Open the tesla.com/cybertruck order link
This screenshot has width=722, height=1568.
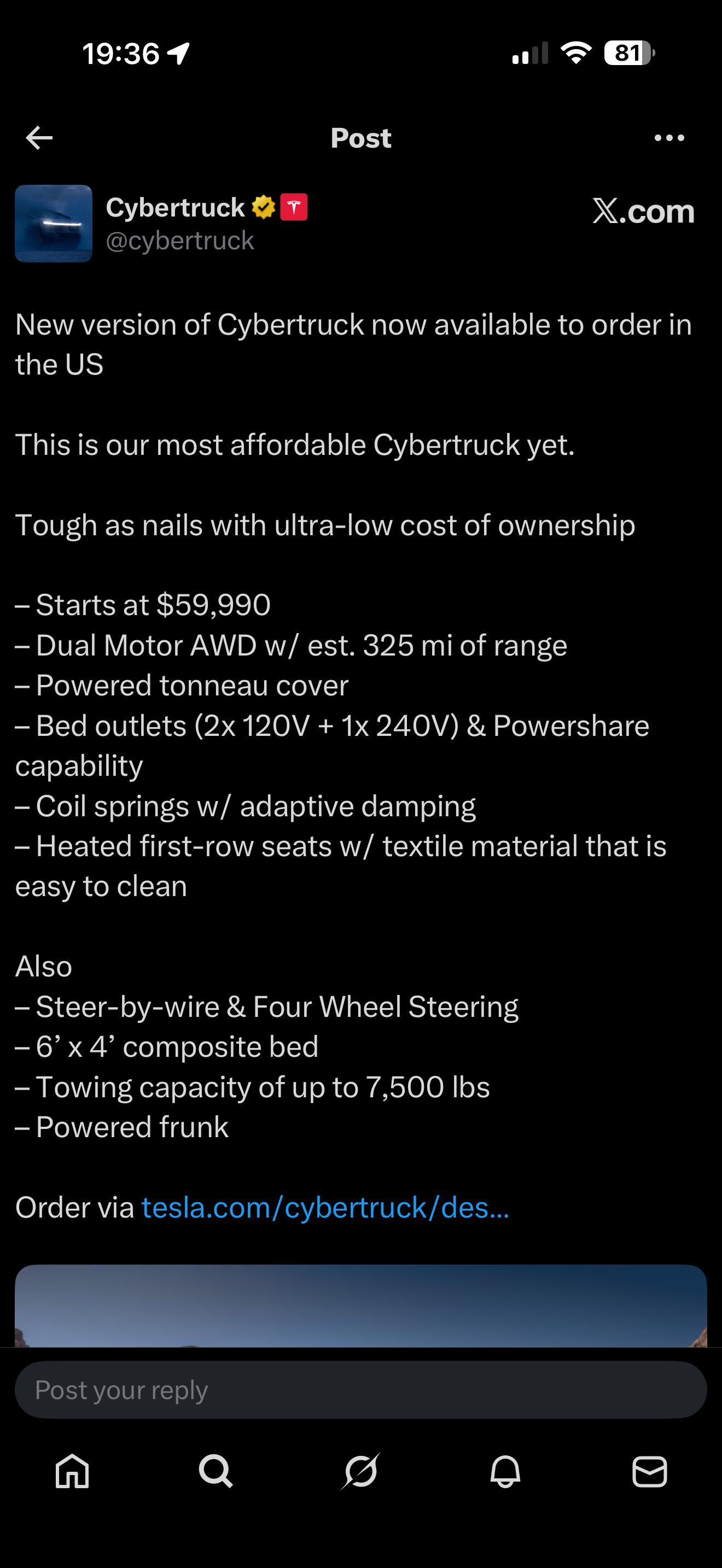tap(325, 1208)
